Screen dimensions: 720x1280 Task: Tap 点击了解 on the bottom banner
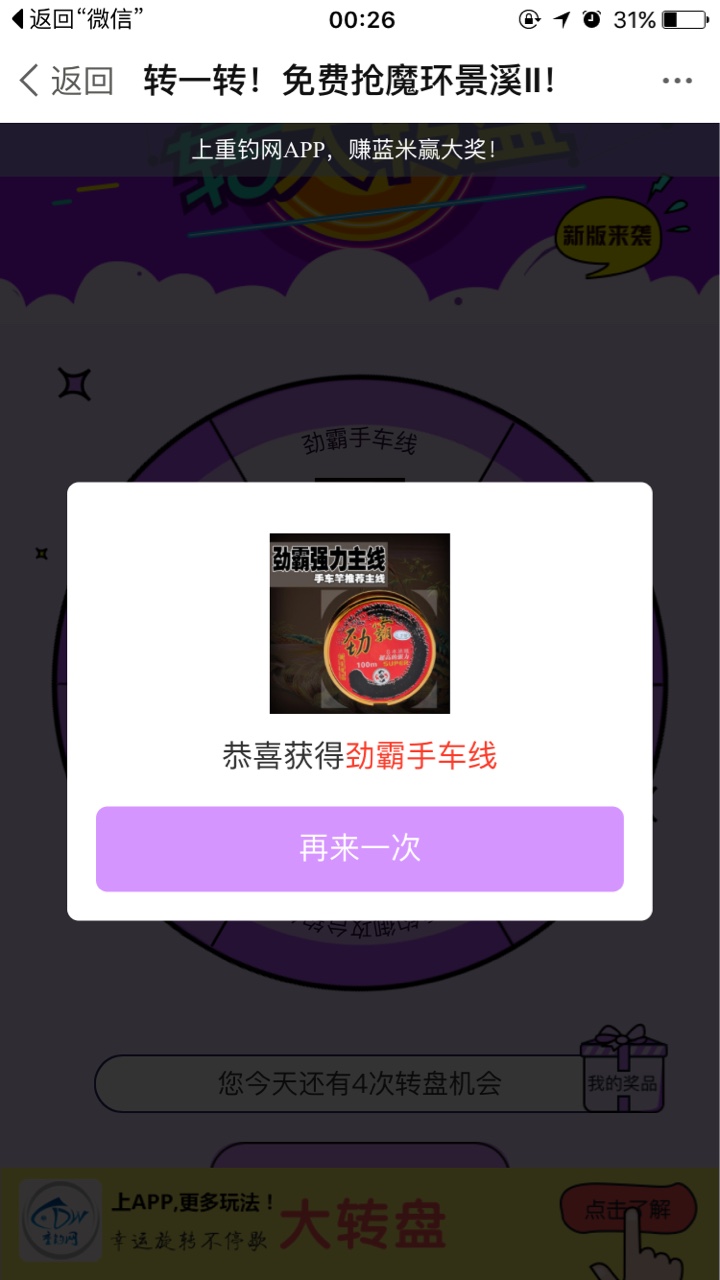(x=626, y=1210)
